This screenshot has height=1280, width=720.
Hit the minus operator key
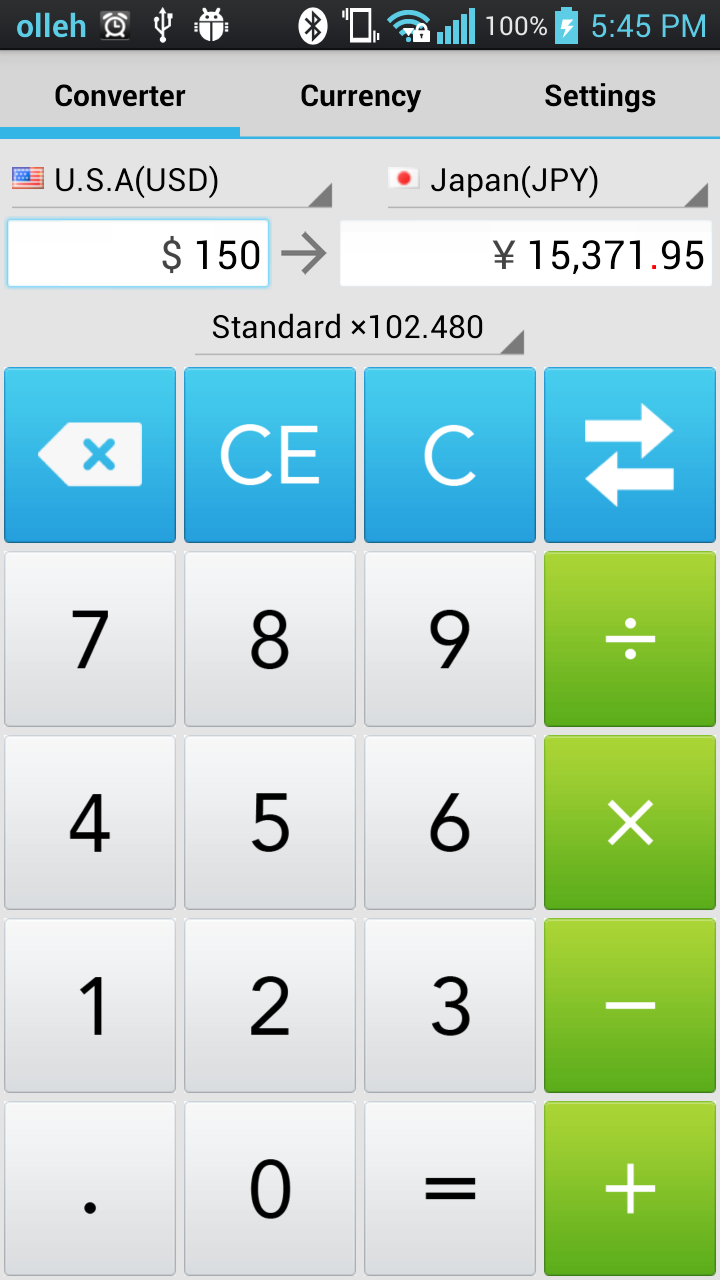pos(630,1006)
